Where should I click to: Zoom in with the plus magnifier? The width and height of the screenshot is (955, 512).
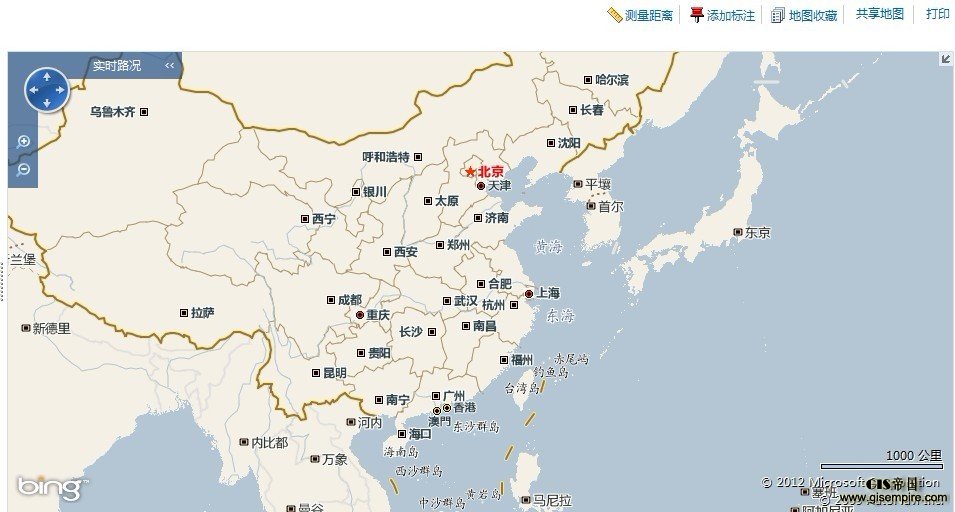coord(24,141)
